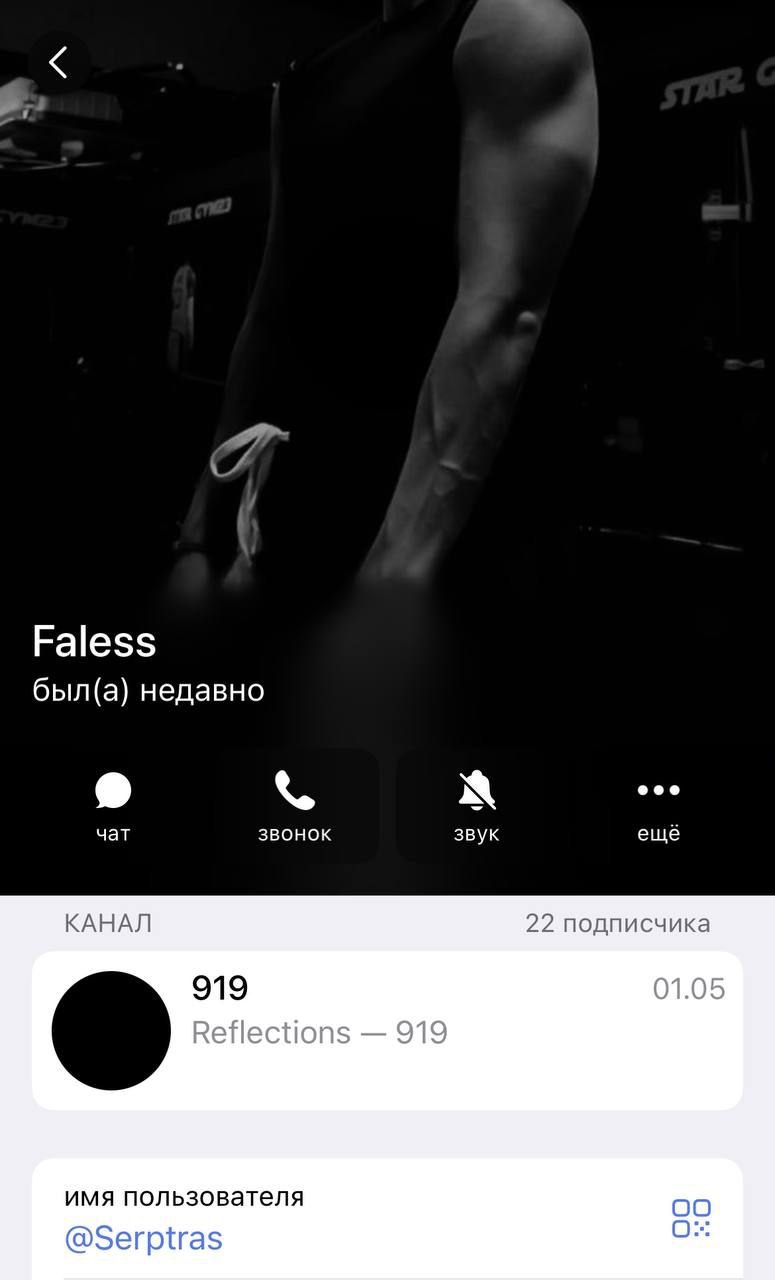Go back using the top-left arrow
775x1280 pixels.
(58, 63)
